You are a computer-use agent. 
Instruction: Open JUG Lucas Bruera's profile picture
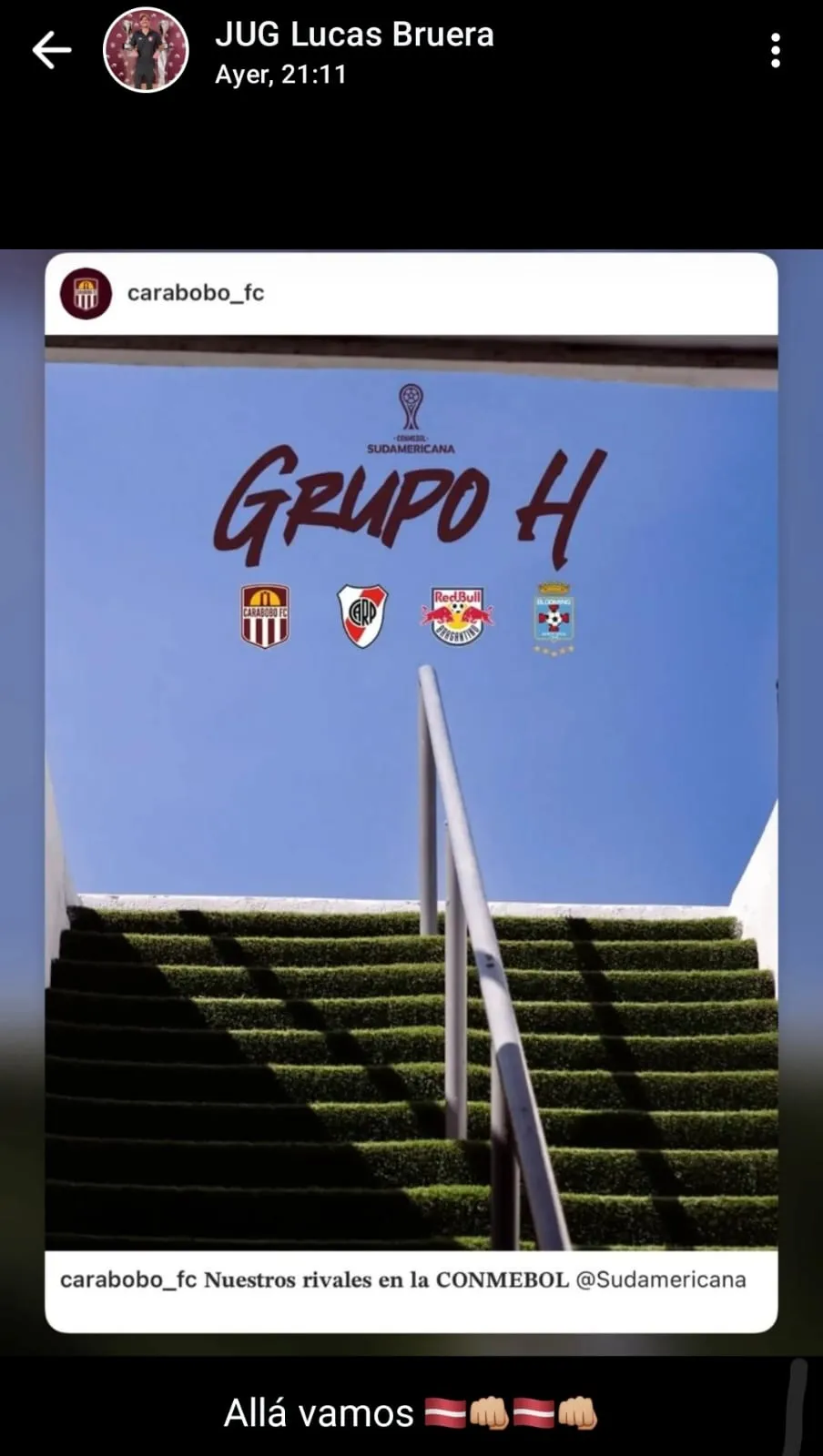click(146, 51)
